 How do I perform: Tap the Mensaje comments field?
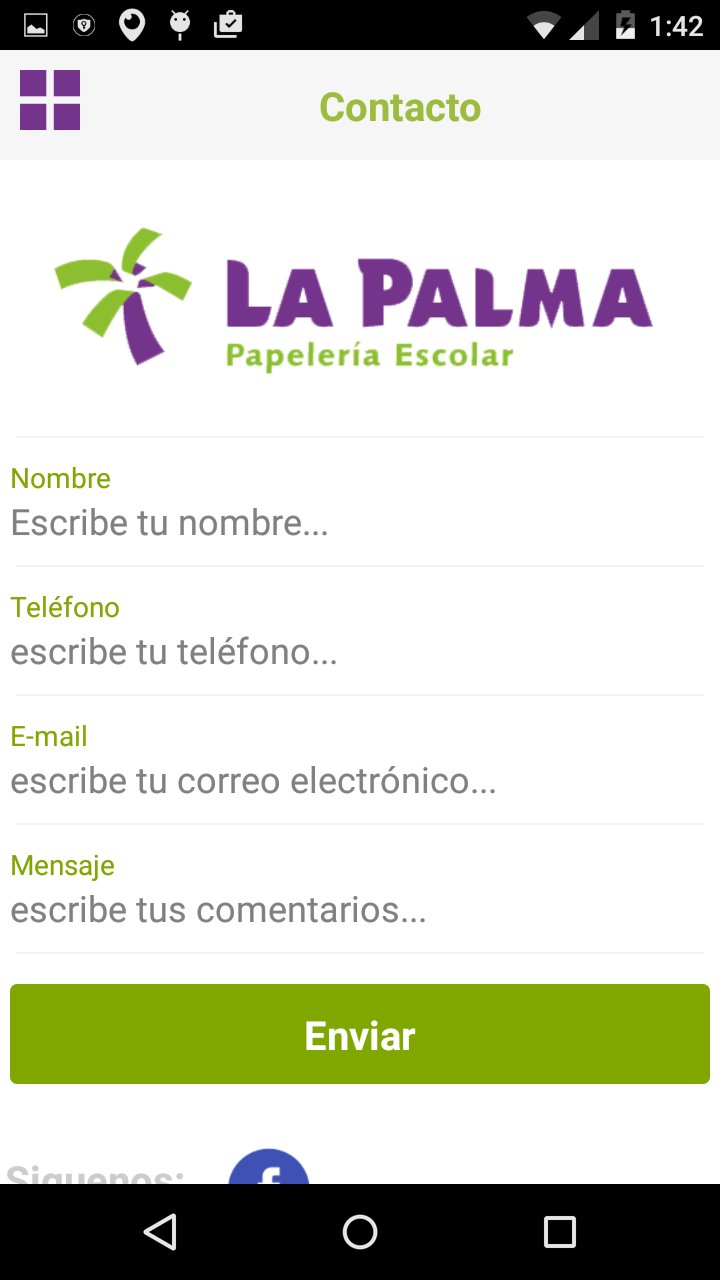point(360,910)
